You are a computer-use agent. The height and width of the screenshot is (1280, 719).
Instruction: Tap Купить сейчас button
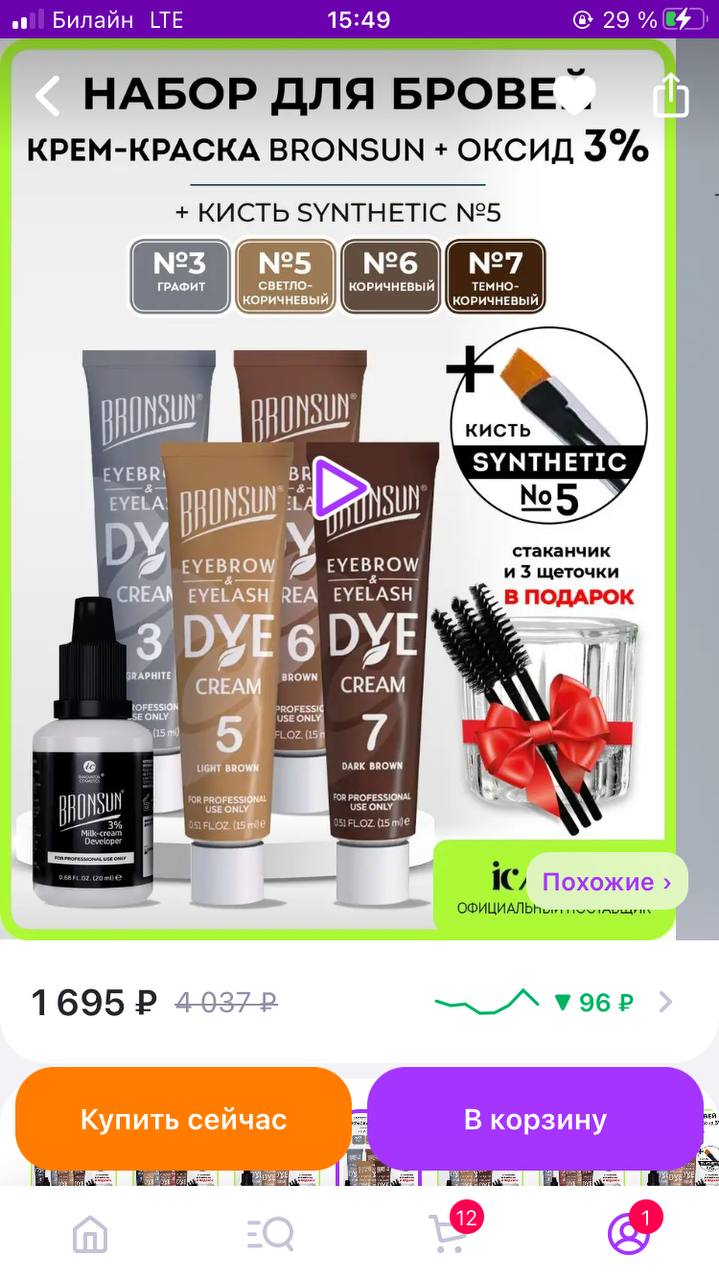[184, 1119]
